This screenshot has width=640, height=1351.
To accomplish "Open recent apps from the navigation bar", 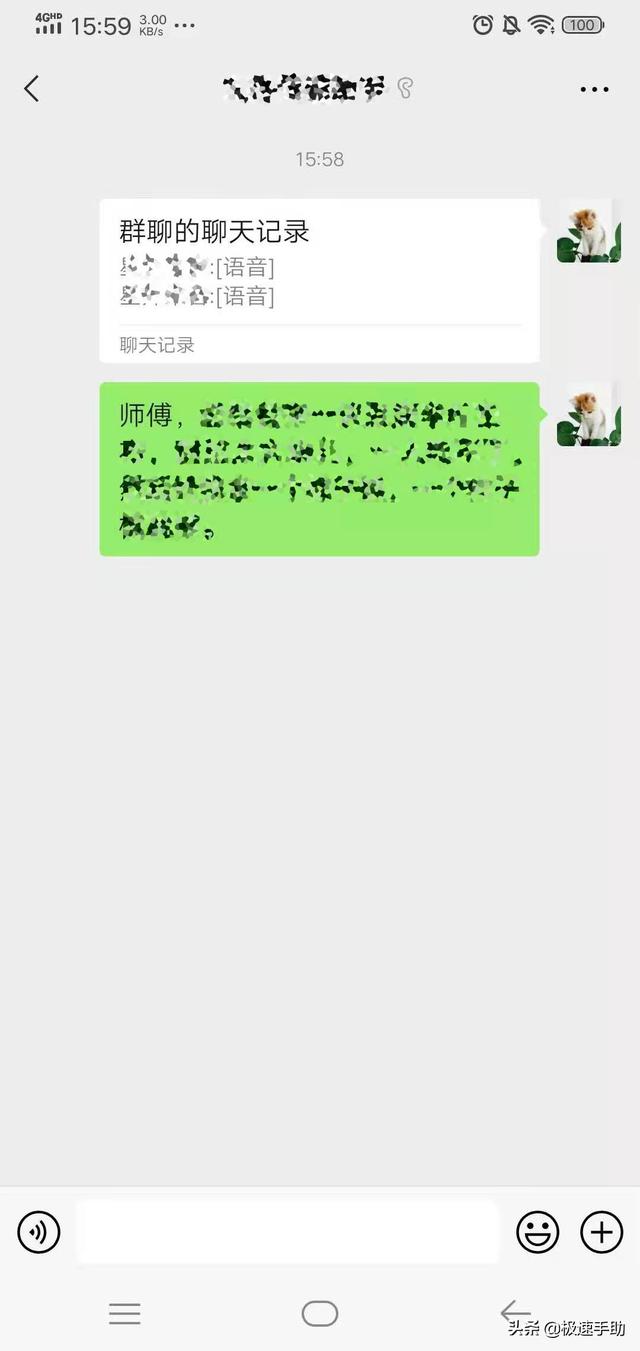I will [125, 1314].
